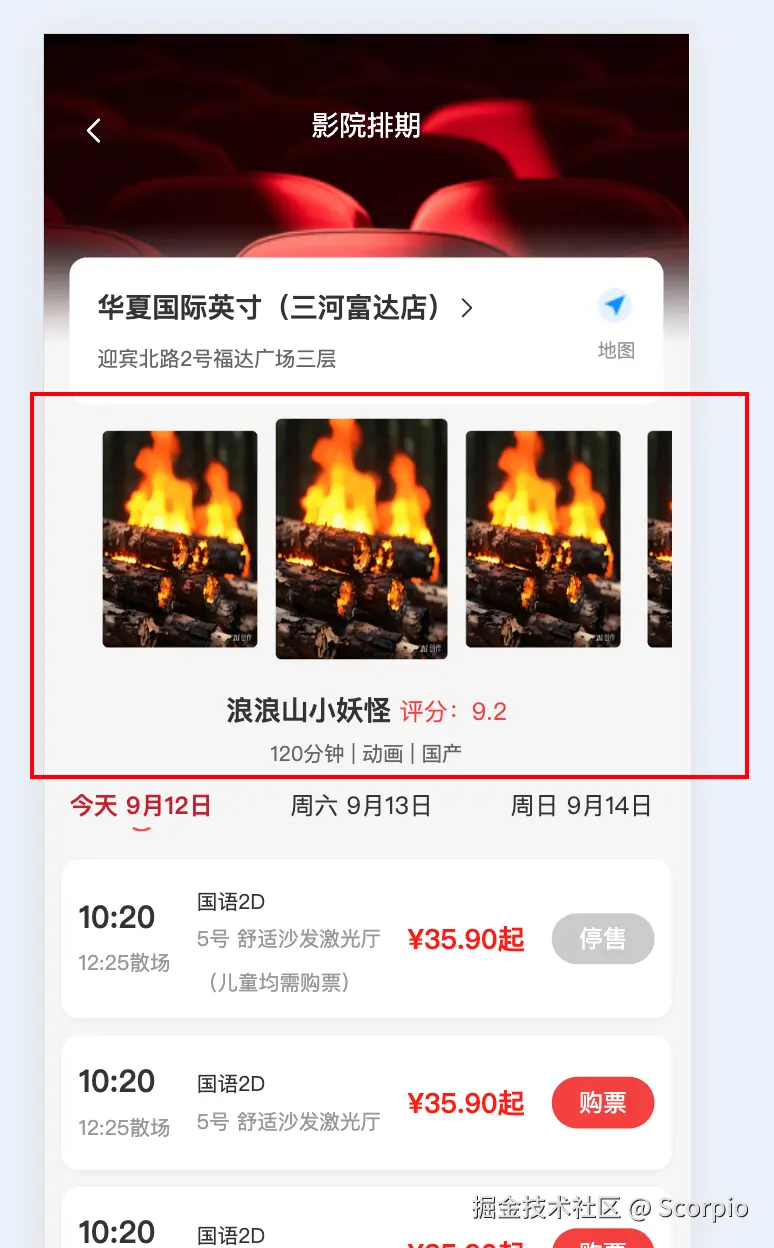Buy ticket for second 10:20 showing

[x=603, y=1103]
